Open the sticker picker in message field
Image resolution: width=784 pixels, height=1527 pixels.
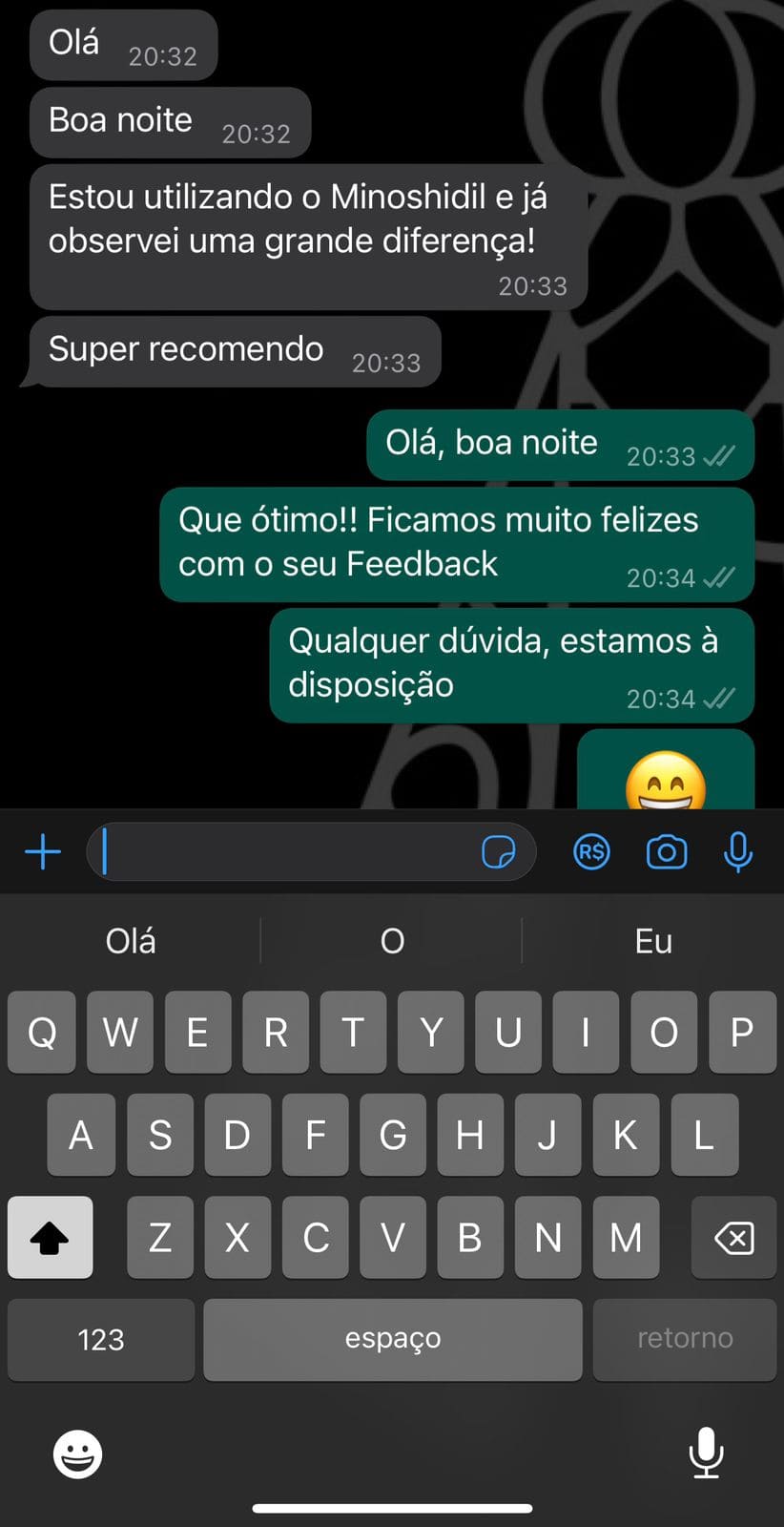(499, 851)
